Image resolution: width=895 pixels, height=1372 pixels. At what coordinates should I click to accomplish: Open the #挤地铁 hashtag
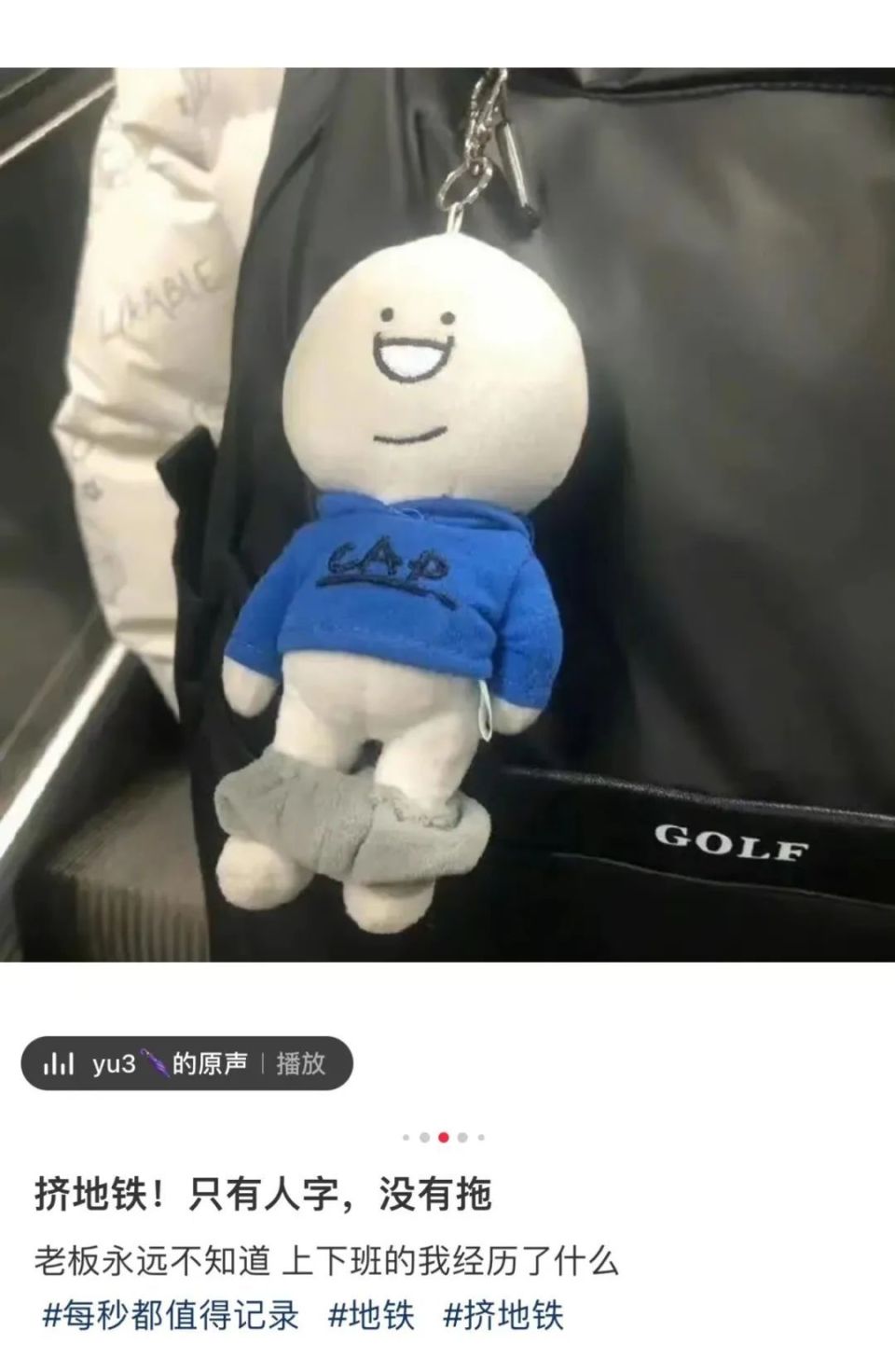click(503, 1315)
